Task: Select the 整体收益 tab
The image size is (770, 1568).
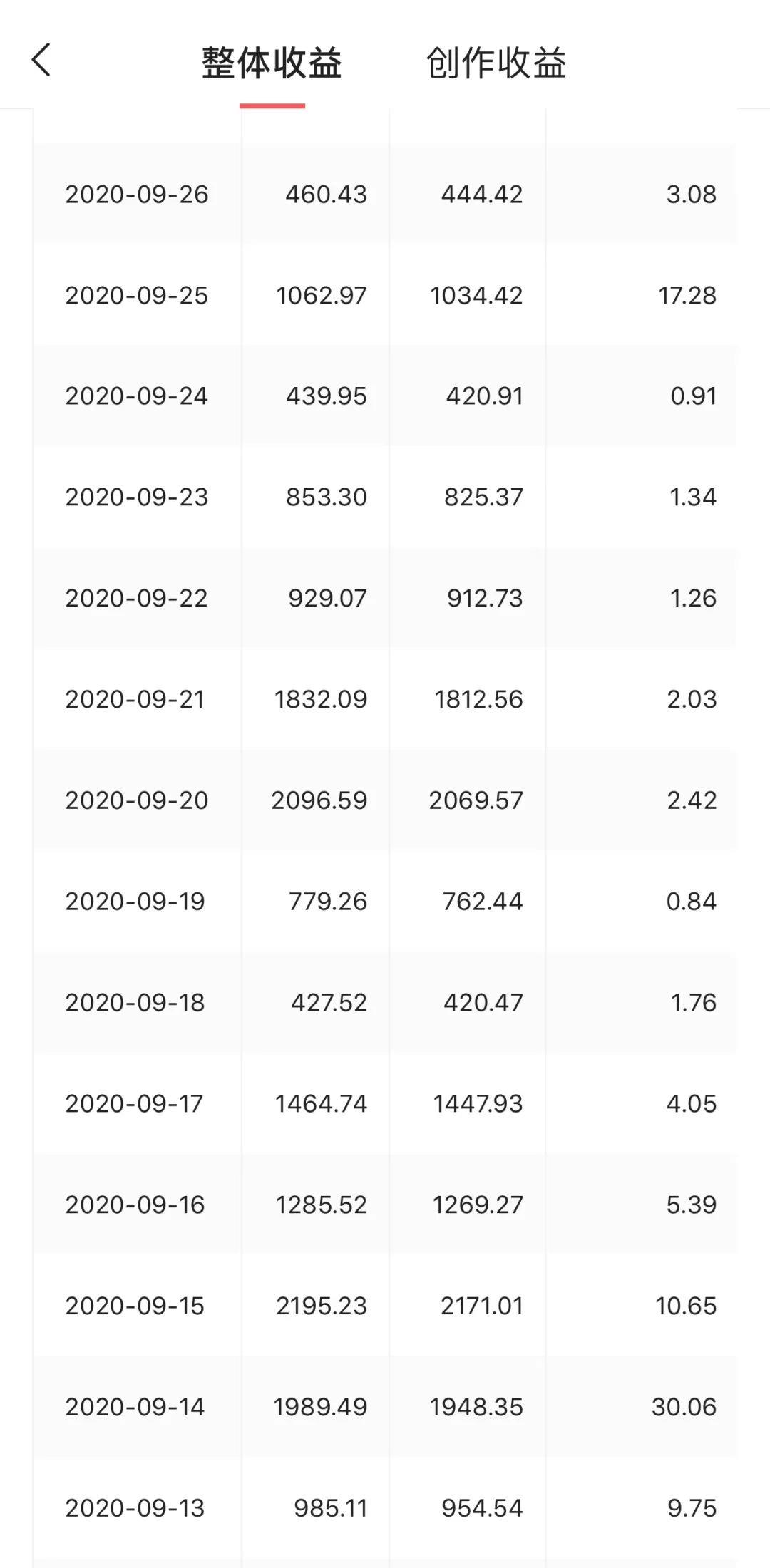Action: pos(272,63)
